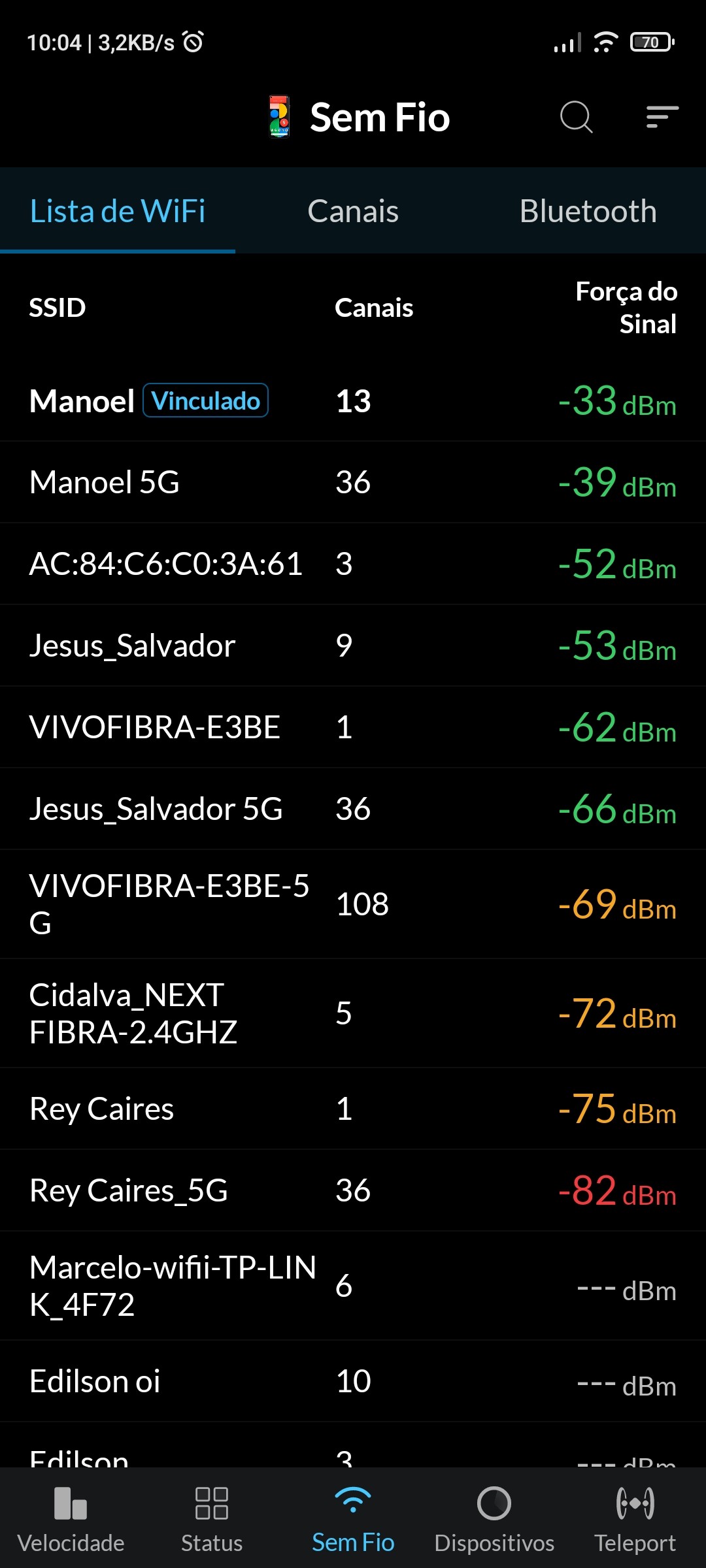The height and width of the screenshot is (1568, 706).
Task: Open the connected Manoel network details
Action: (x=353, y=400)
